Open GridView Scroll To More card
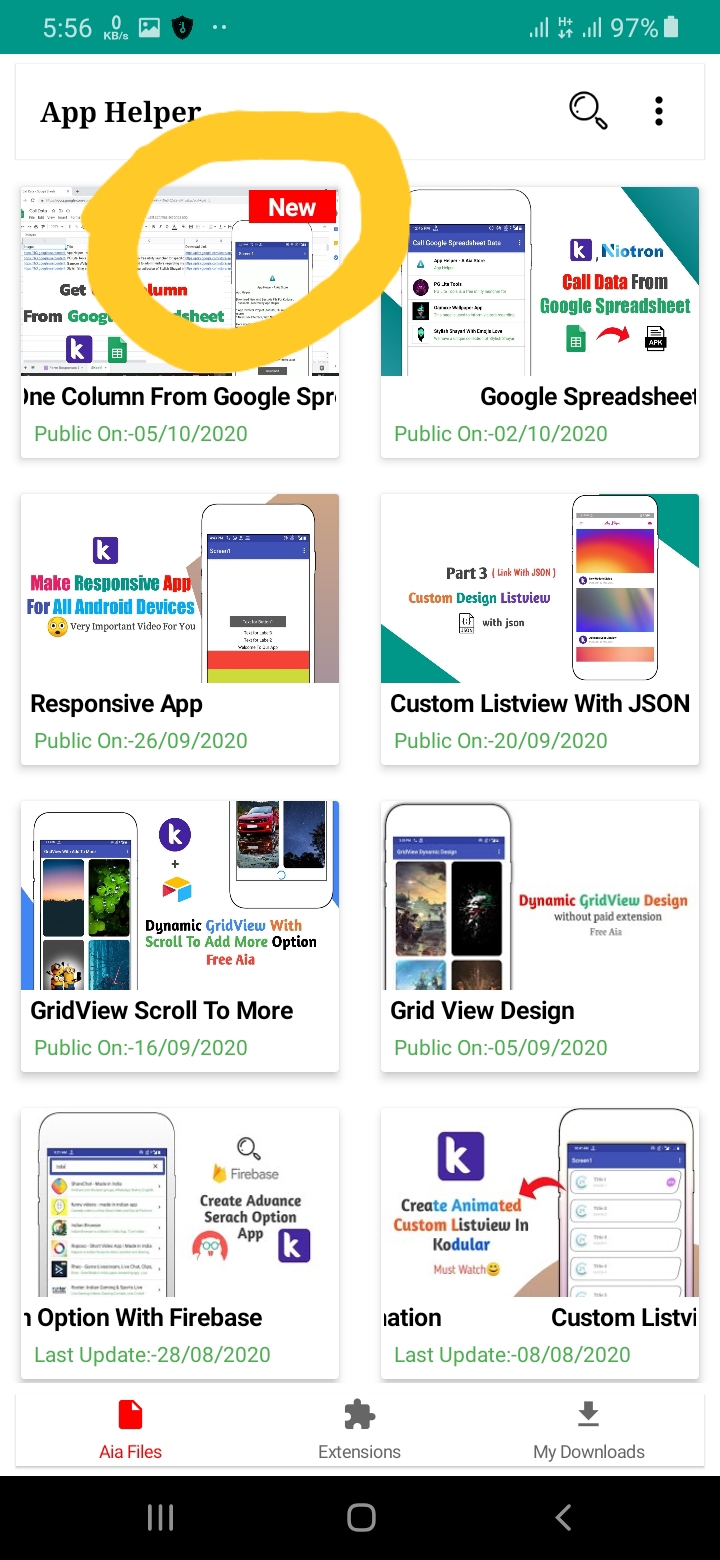This screenshot has height=1560, width=720. (180, 936)
